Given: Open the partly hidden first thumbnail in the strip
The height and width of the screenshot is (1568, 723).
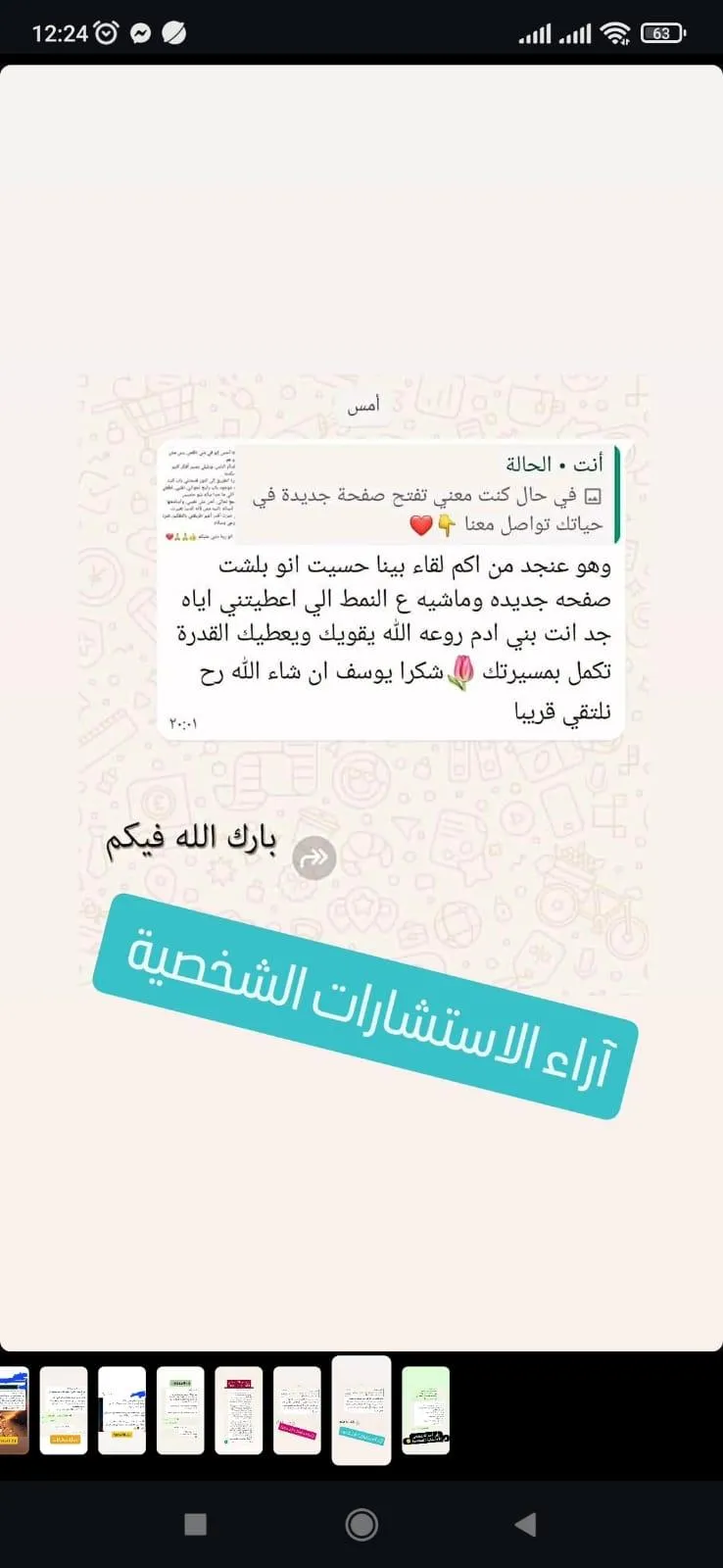Looking at the screenshot, I should [x=14, y=1410].
